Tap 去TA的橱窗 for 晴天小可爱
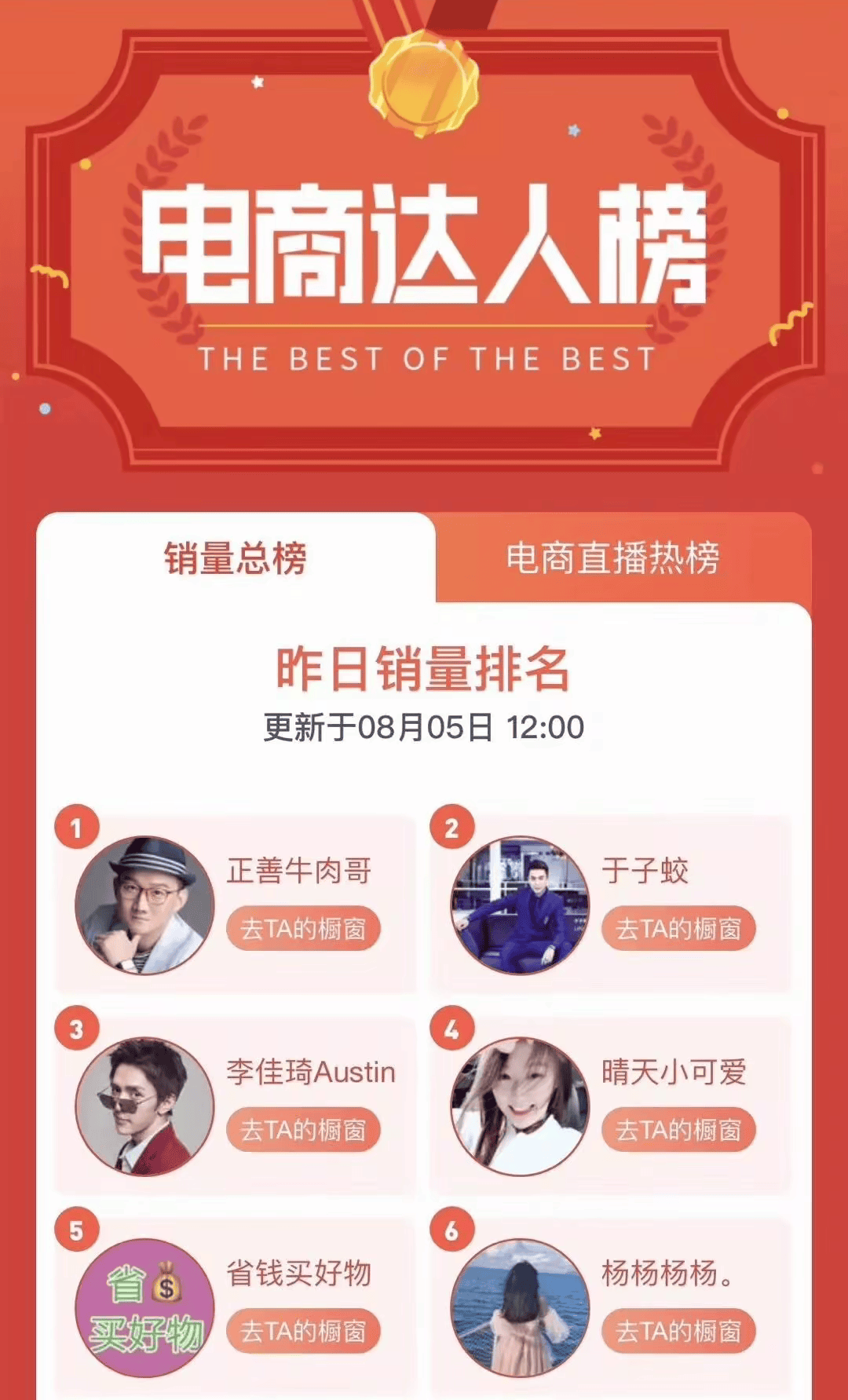Image resolution: width=848 pixels, height=1400 pixels. coord(678,1130)
